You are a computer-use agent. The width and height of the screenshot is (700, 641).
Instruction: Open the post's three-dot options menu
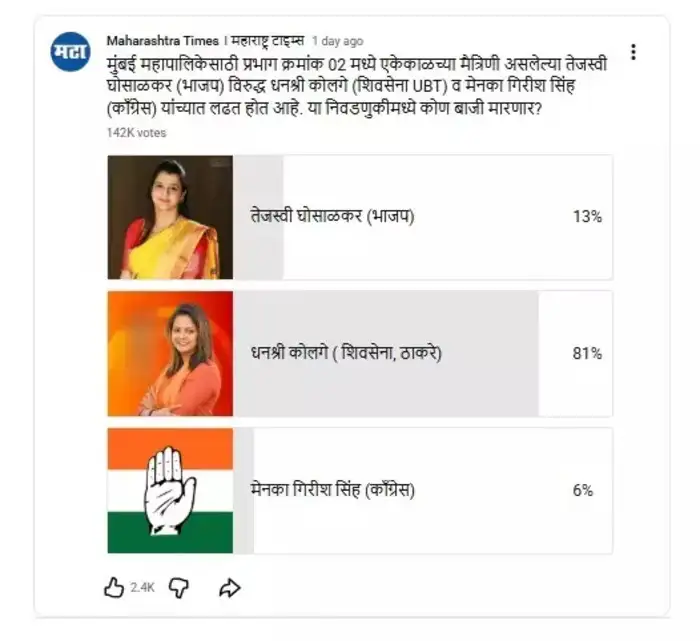pos(633,52)
